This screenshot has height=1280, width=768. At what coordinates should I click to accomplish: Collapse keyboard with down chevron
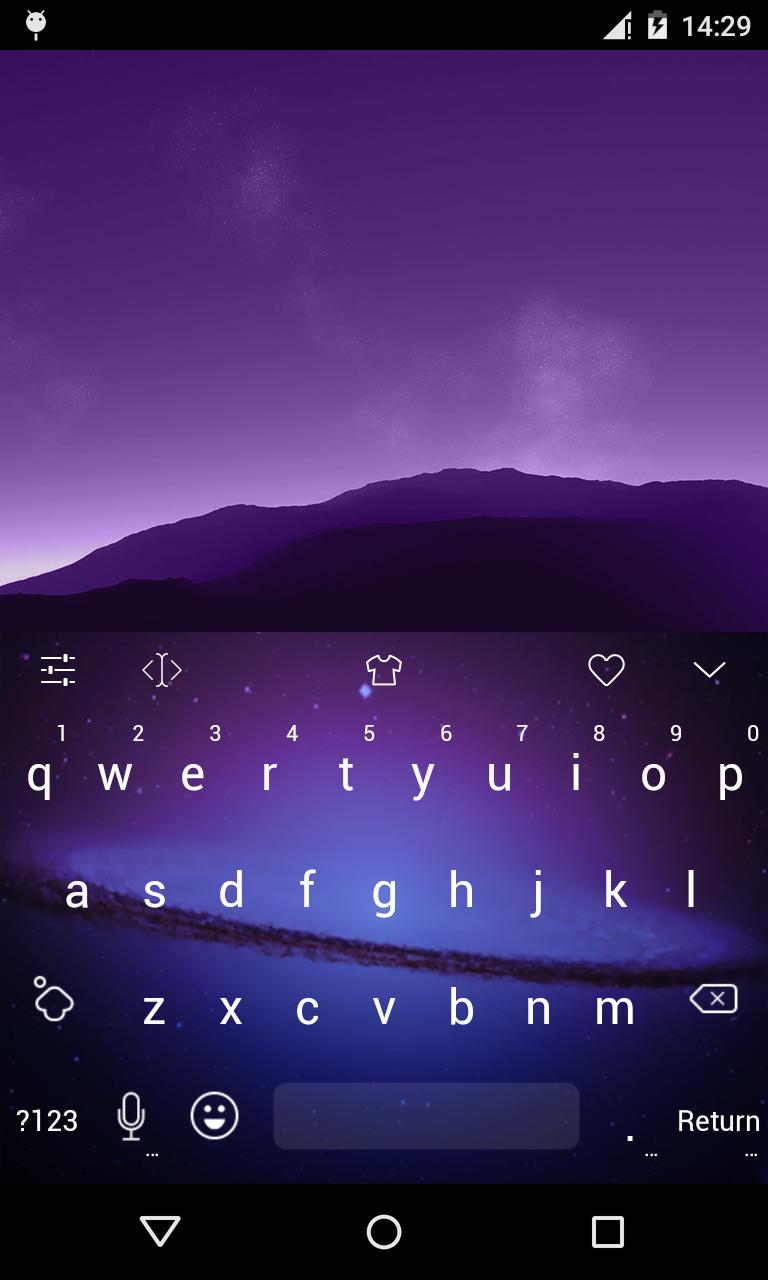[x=709, y=669]
